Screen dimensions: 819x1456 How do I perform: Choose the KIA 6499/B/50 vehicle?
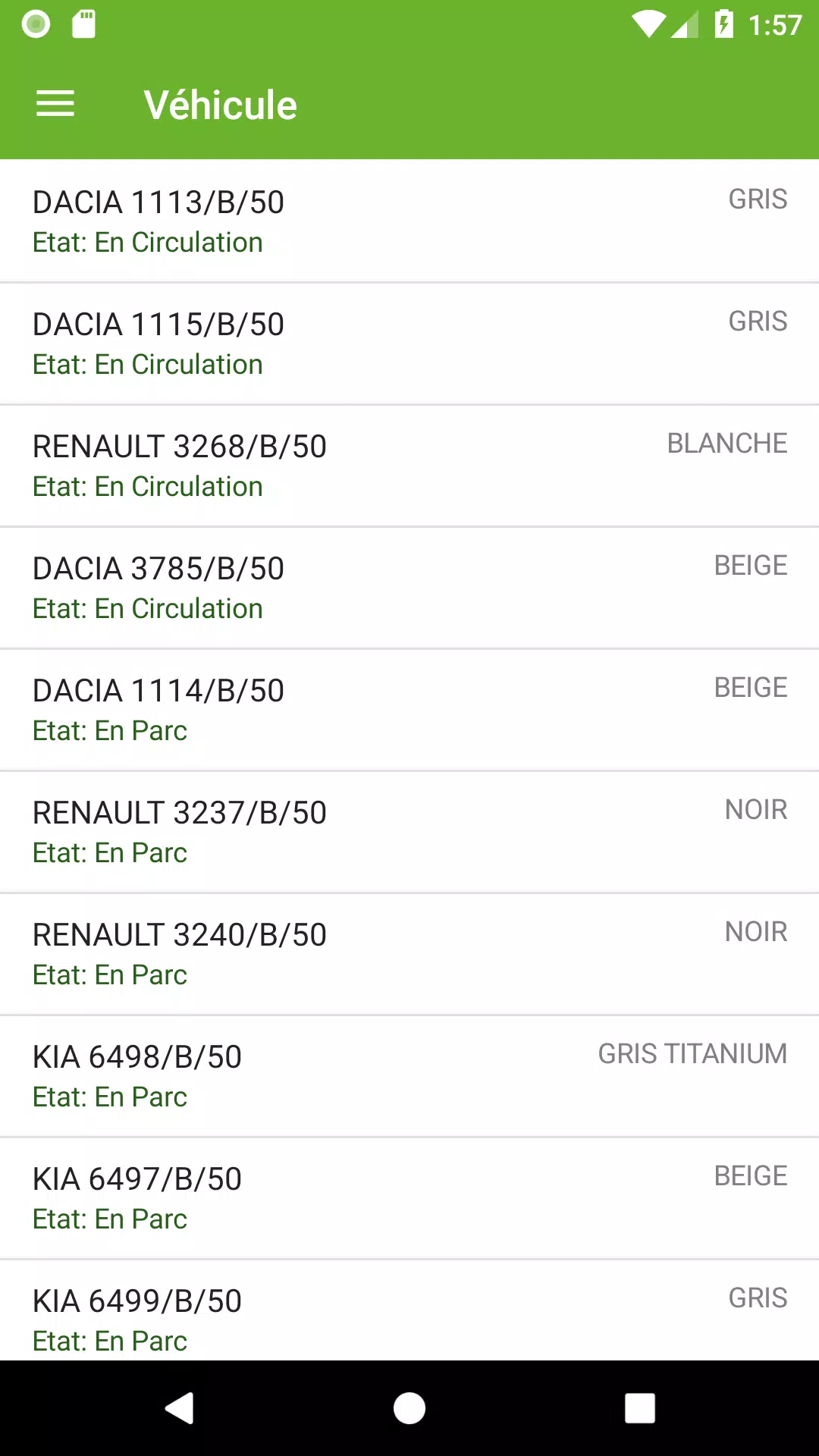point(409,1310)
